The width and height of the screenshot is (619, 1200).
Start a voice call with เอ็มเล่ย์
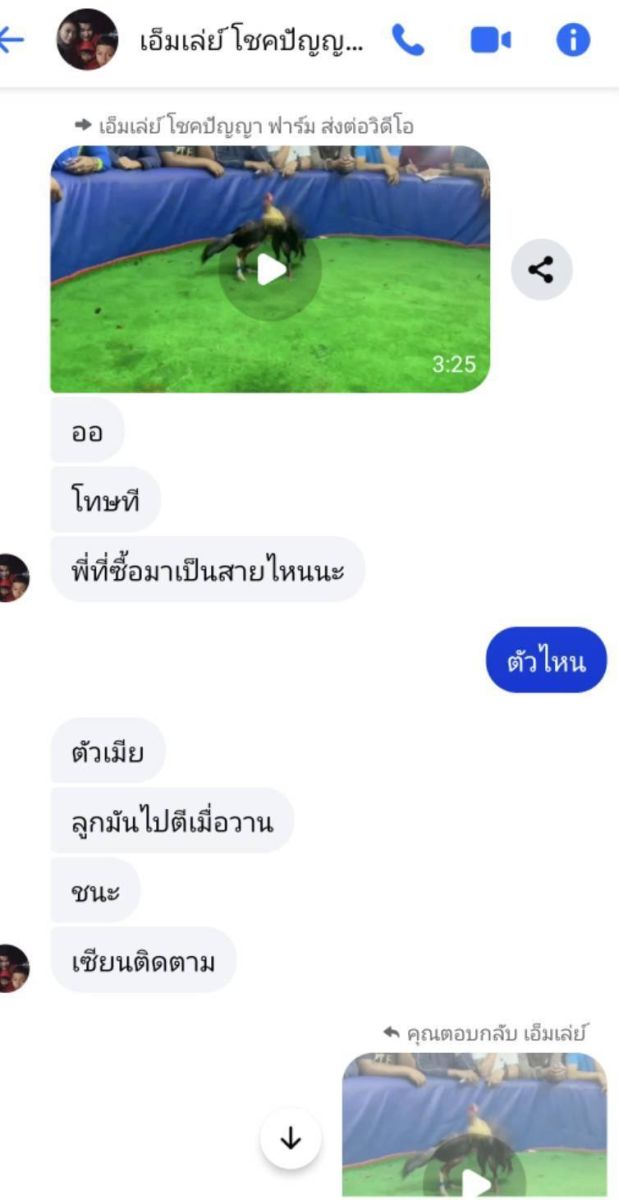point(408,40)
